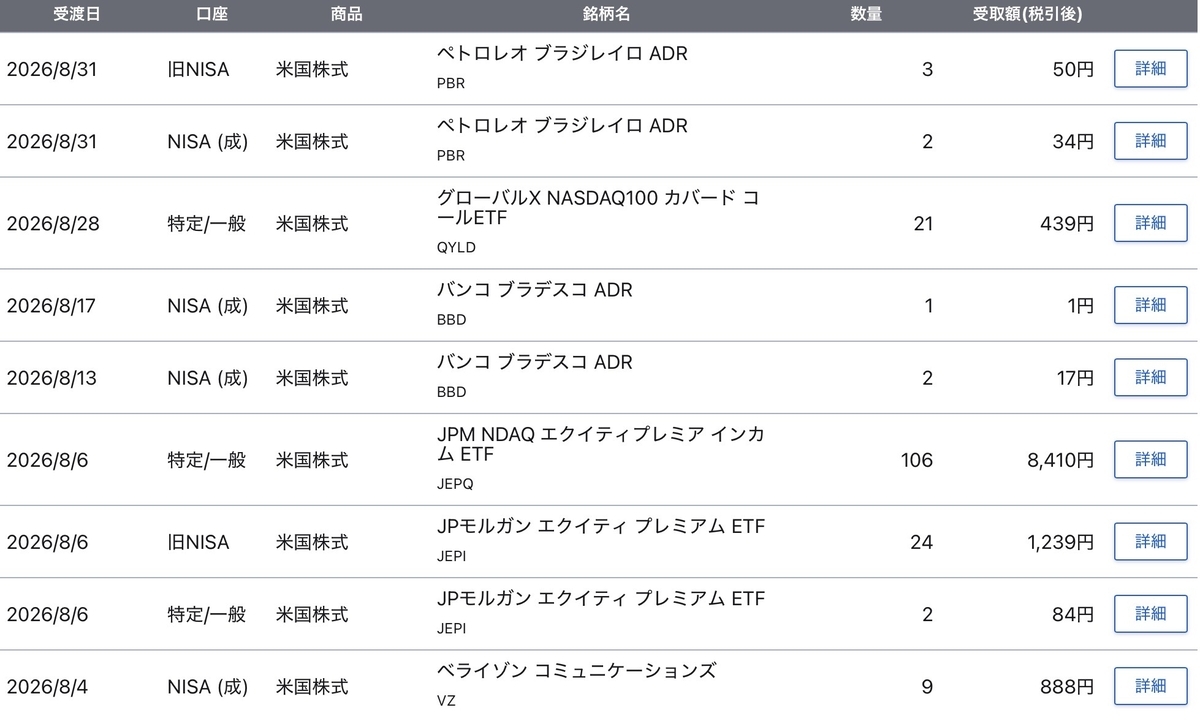Open 詳細 for the 34円 PBR dividend
The width and height of the screenshot is (1200, 721).
coord(1150,141)
